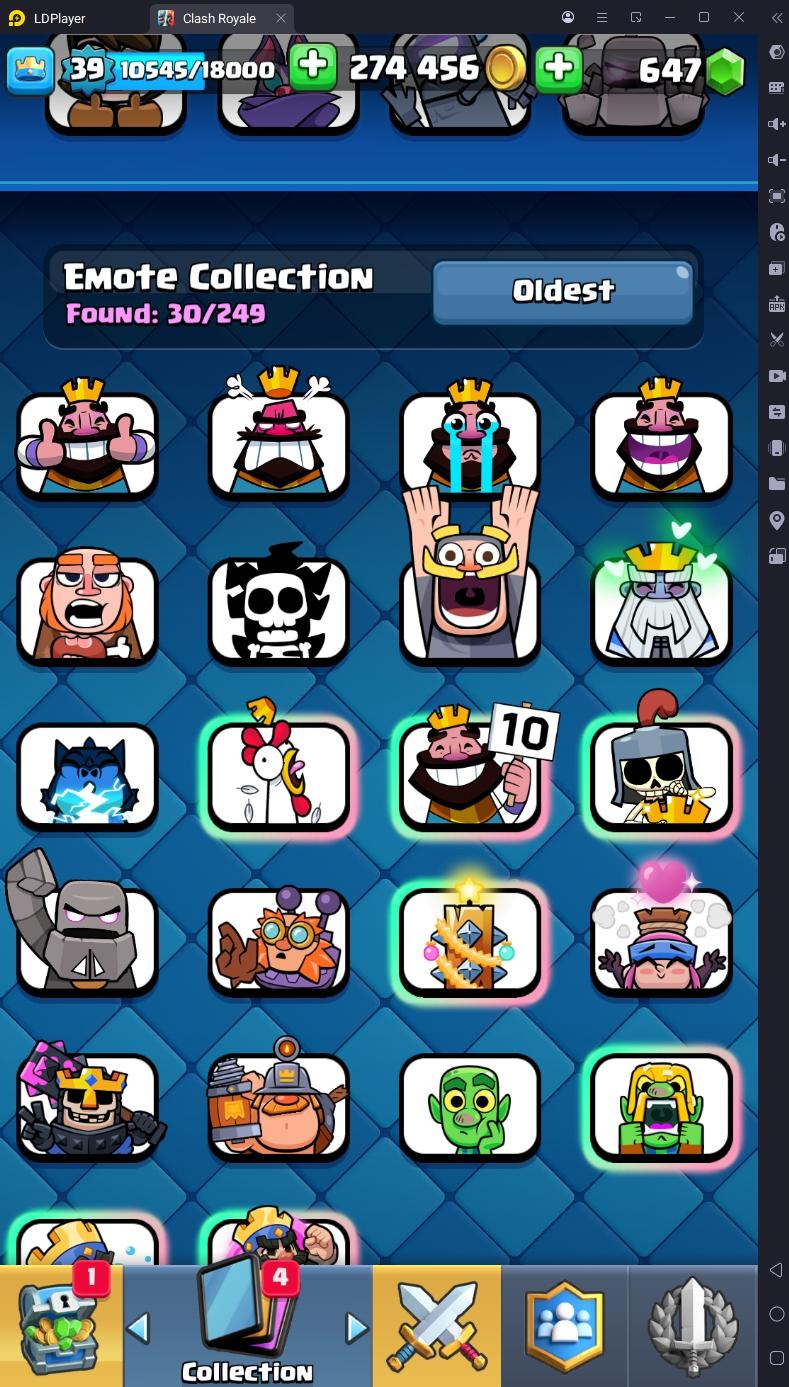Select the crying King emote
The width and height of the screenshot is (789, 1387).
coord(470,444)
